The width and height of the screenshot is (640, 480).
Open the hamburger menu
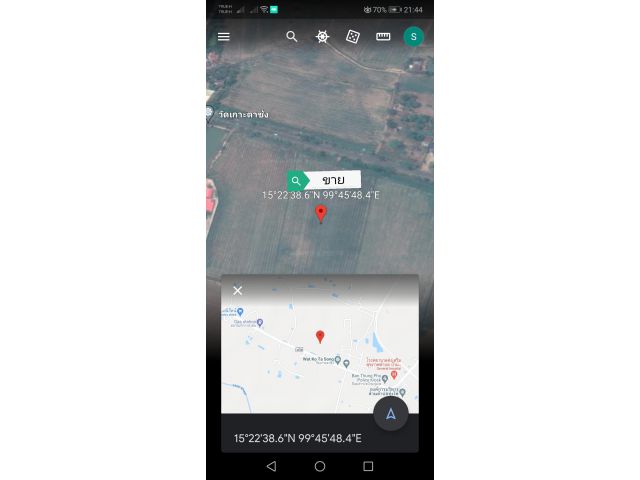[x=224, y=36]
